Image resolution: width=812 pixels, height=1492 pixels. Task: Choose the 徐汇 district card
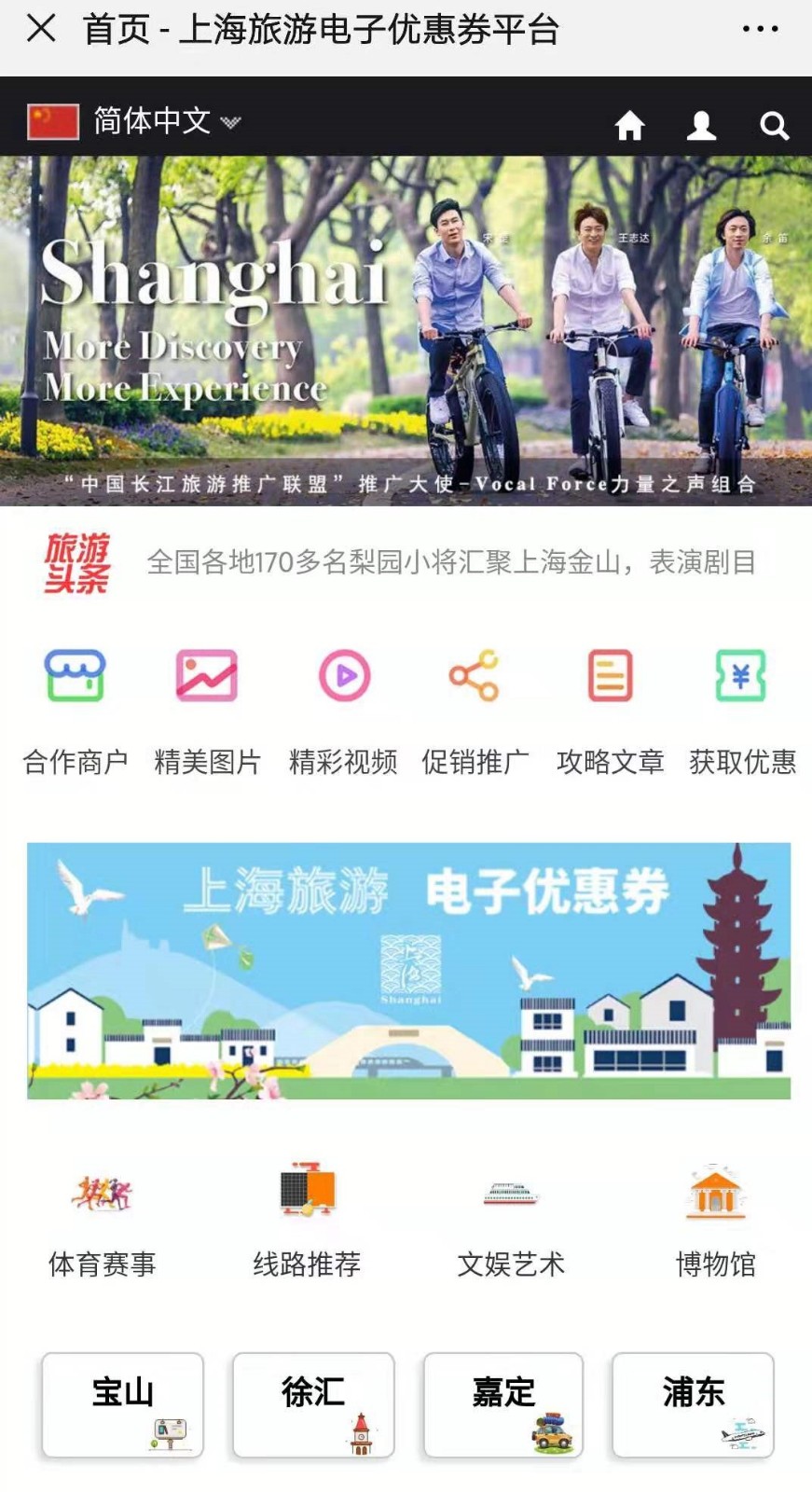pyautogui.click(x=313, y=1405)
